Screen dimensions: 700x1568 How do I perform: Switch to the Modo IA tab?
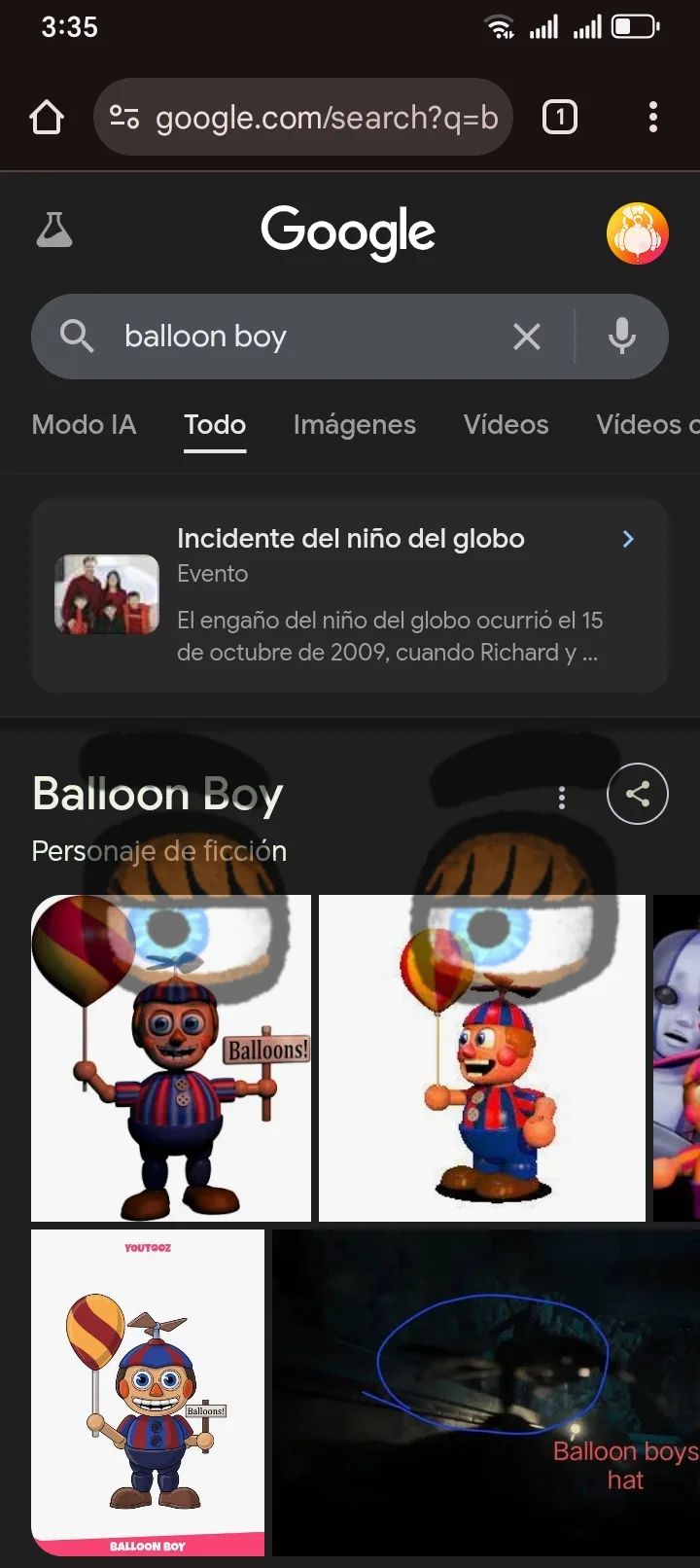tap(84, 425)
